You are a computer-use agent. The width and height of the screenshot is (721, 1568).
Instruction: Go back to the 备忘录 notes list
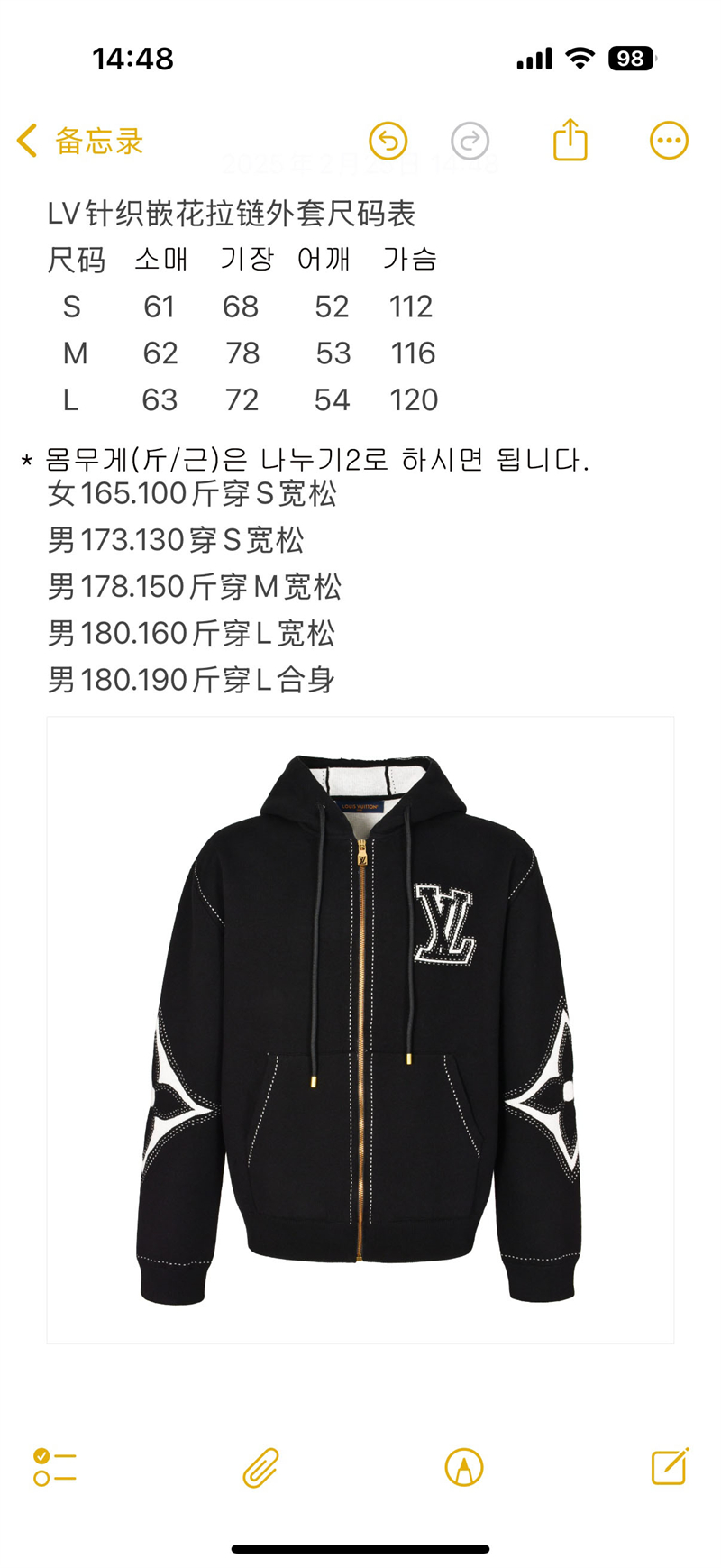pos(79,141)
